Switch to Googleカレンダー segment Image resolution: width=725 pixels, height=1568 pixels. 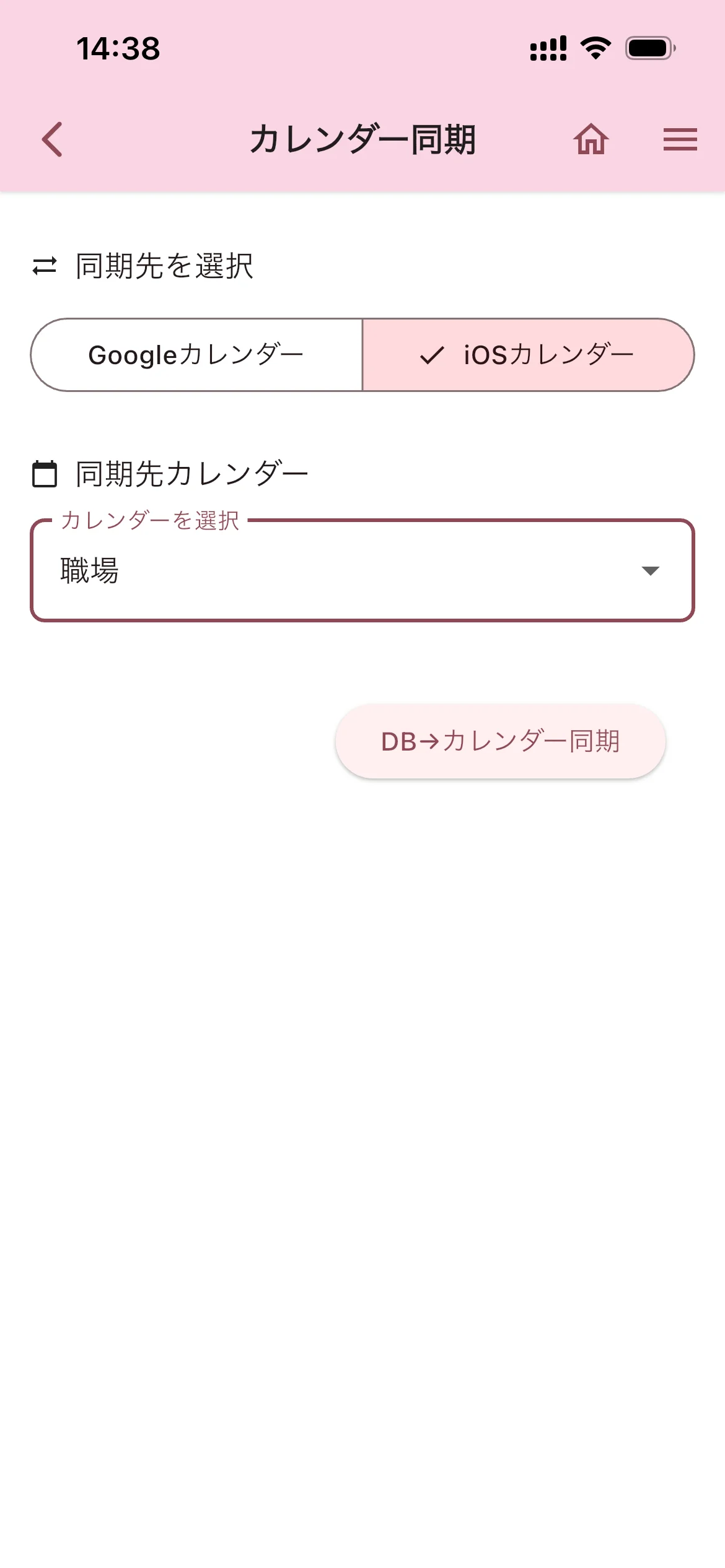196,355
